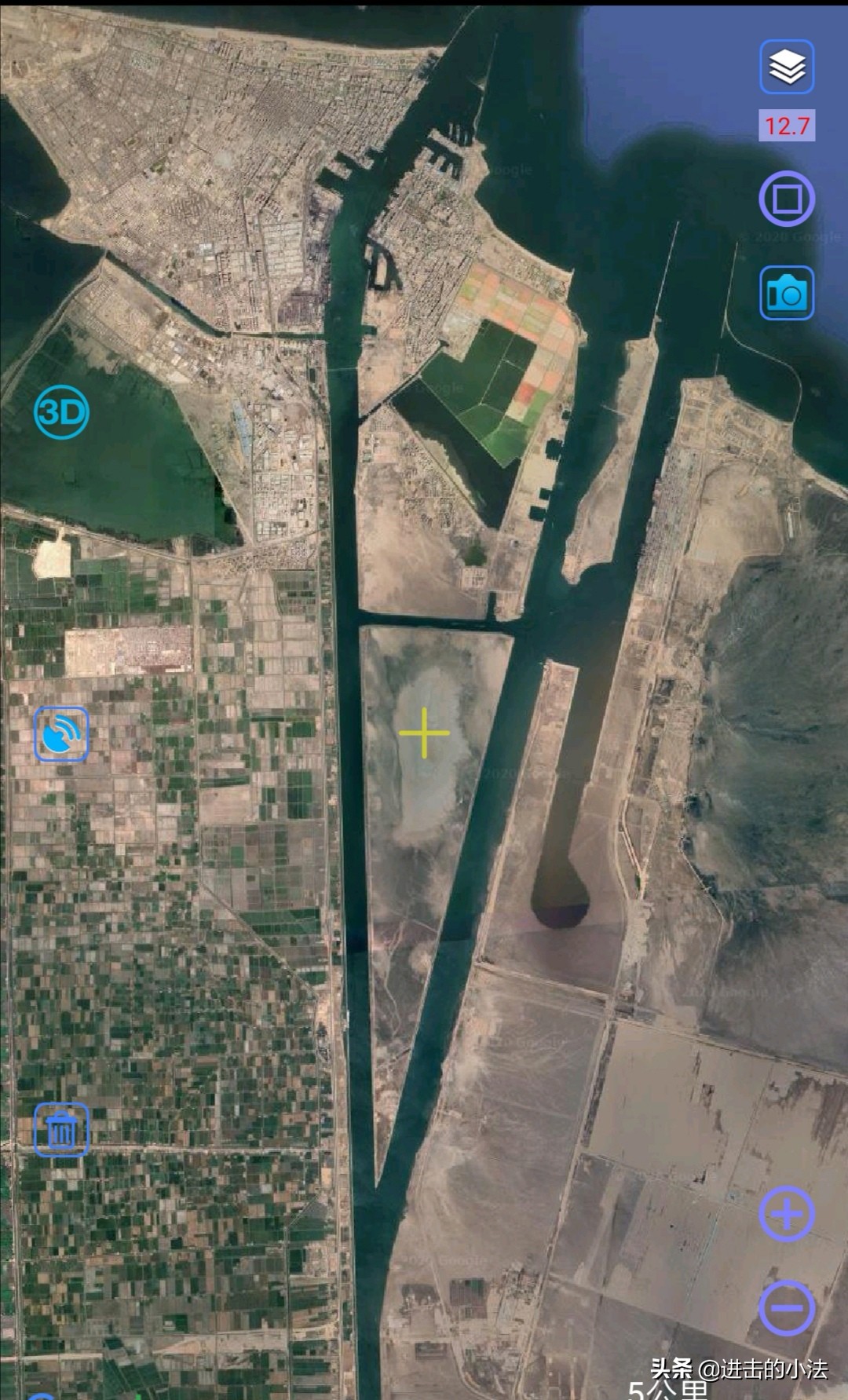Screen dimensions: 848x1400
Task: Capture a screenshot with the camera icon
Action: [x=787, y=293]
